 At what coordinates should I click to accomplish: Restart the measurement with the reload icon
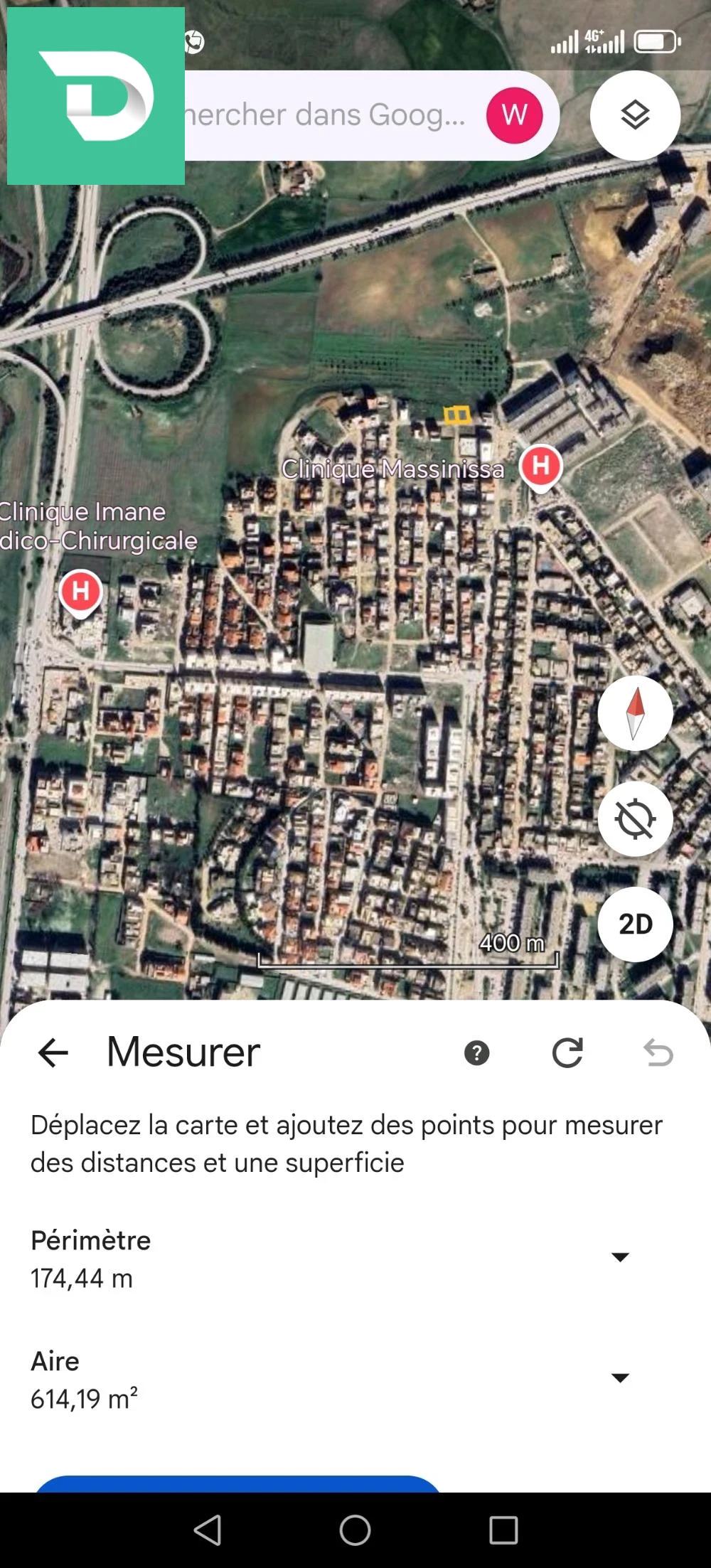pyautogui.click(x=567, y=1053)
